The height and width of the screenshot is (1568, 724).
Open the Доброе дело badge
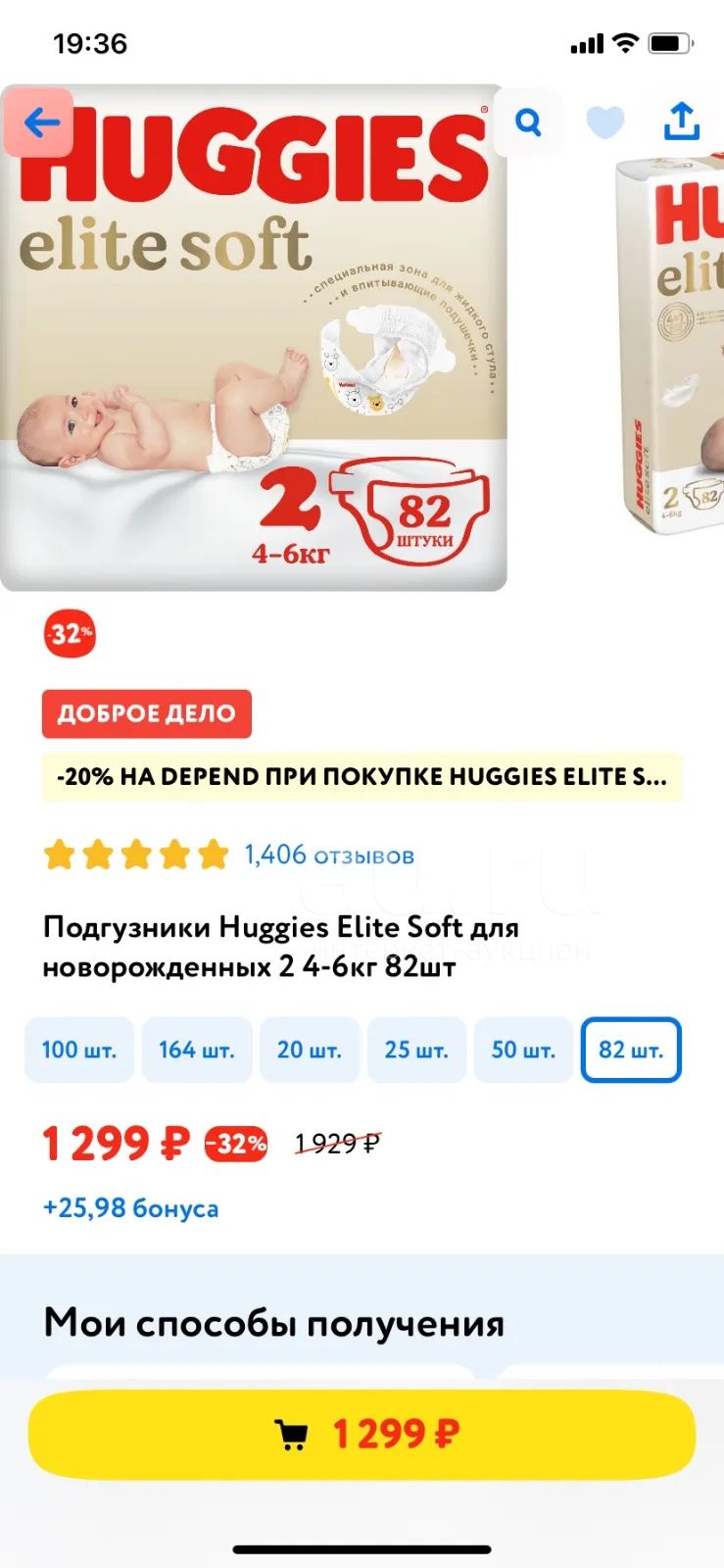[x=147, y=713]
